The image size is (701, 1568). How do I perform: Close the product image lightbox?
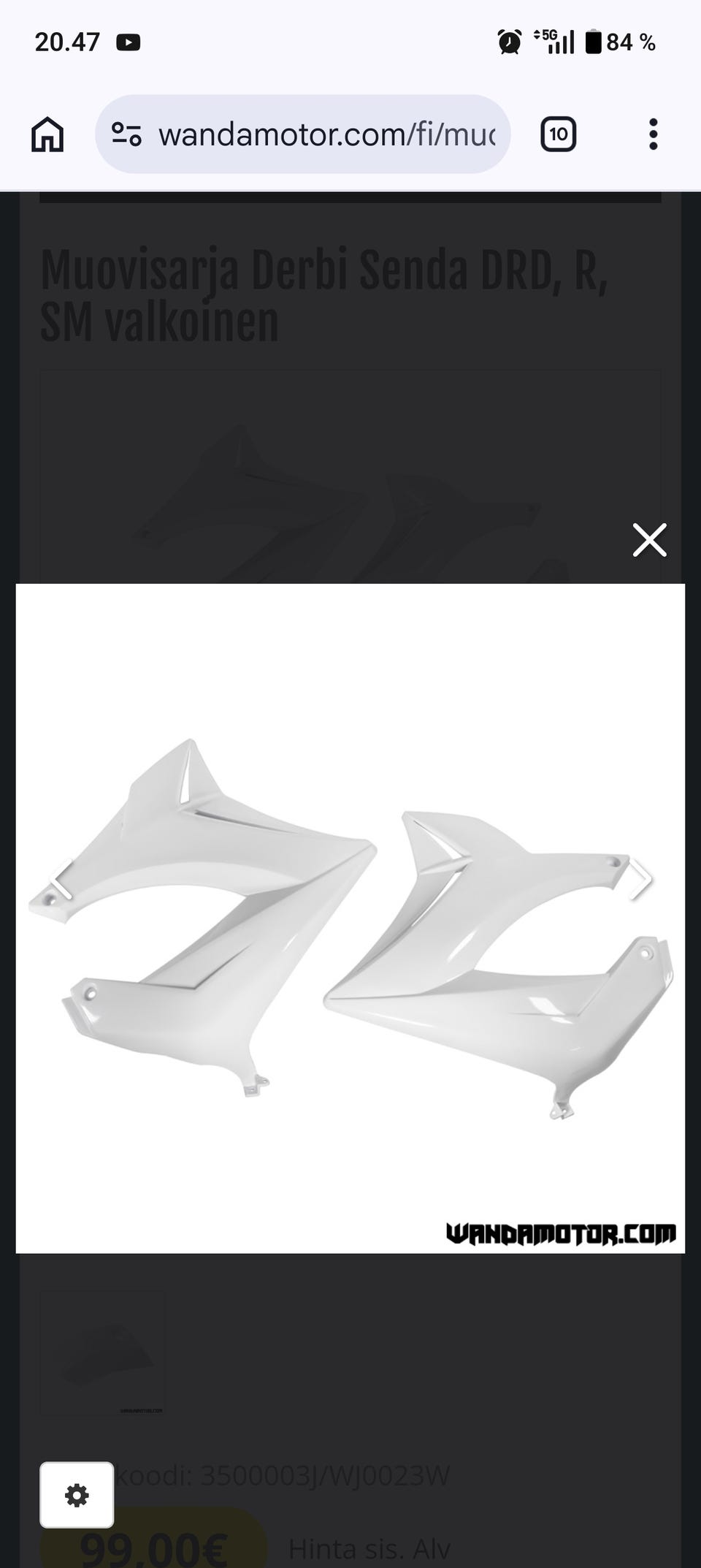click(x=649, y=541)
